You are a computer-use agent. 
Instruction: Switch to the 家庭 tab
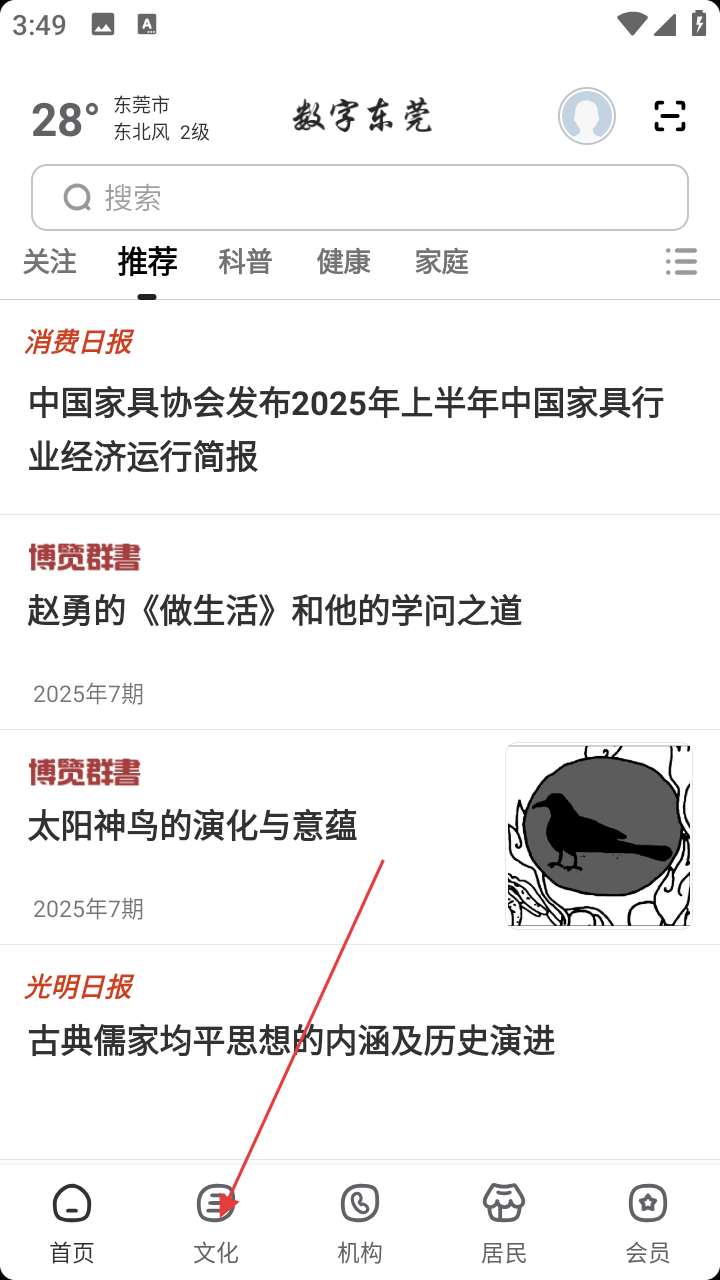click(x=442, y=262)
